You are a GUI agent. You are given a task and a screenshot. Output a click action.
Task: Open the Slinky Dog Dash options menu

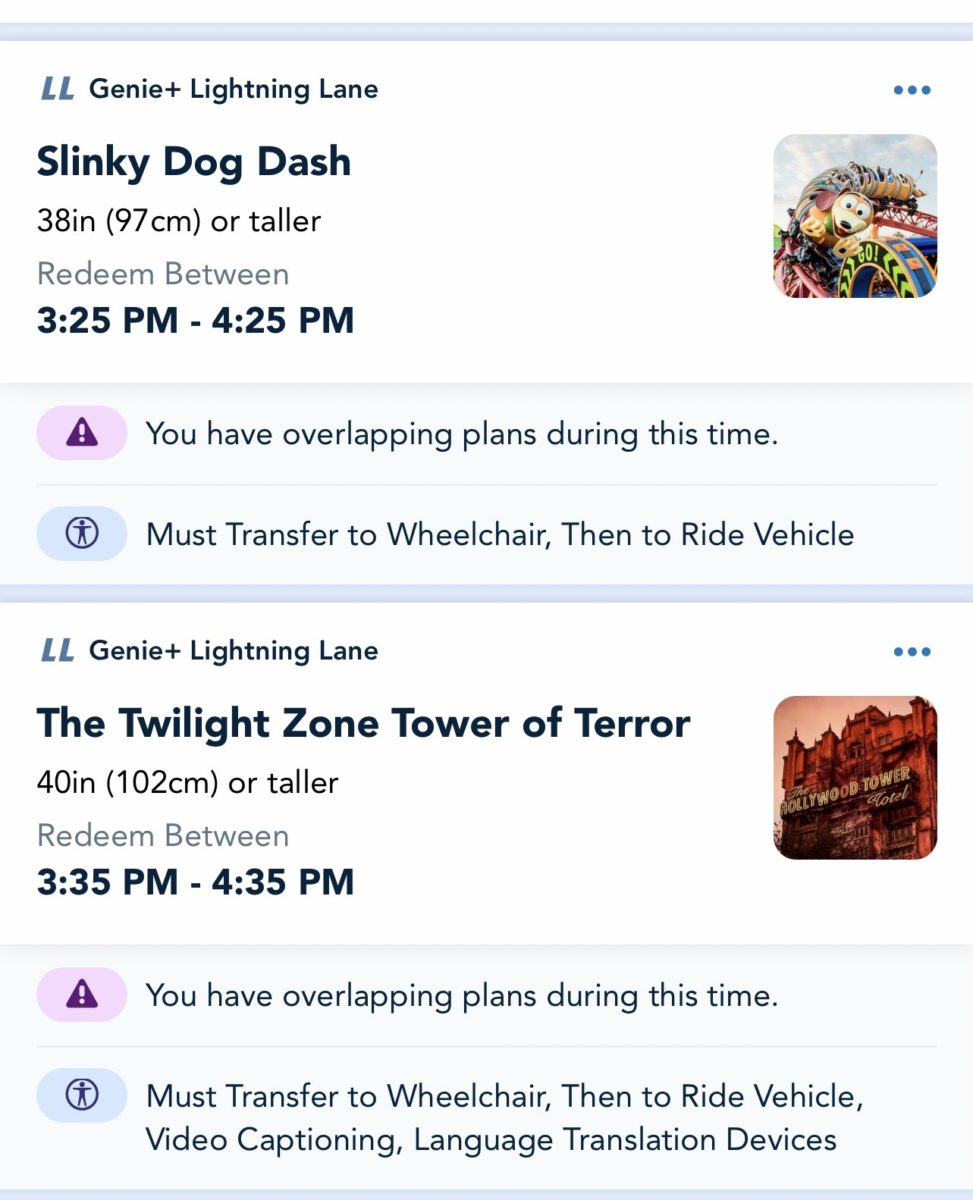(911, 91)
